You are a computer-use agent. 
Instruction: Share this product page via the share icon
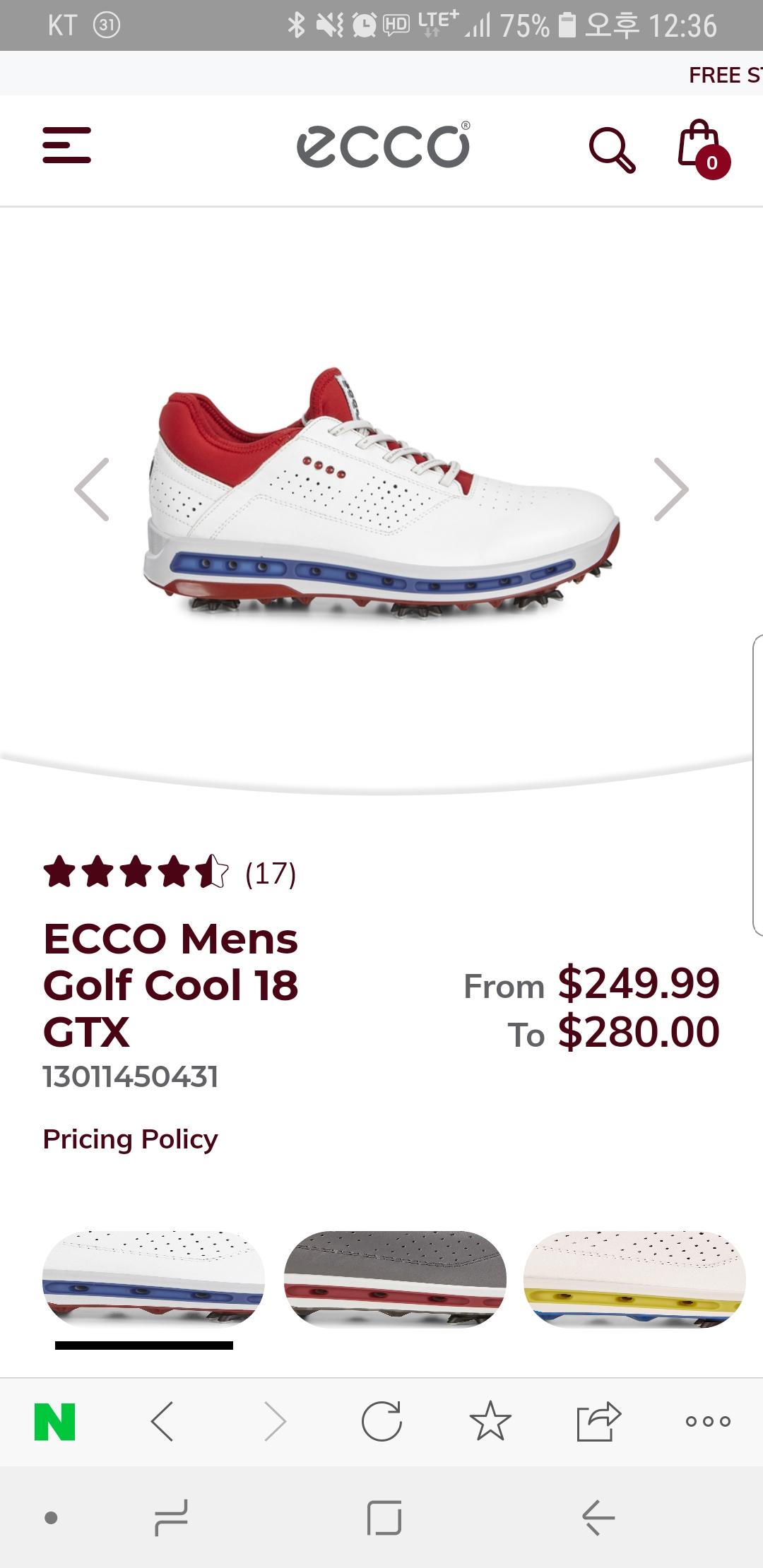coord(597,1421)
